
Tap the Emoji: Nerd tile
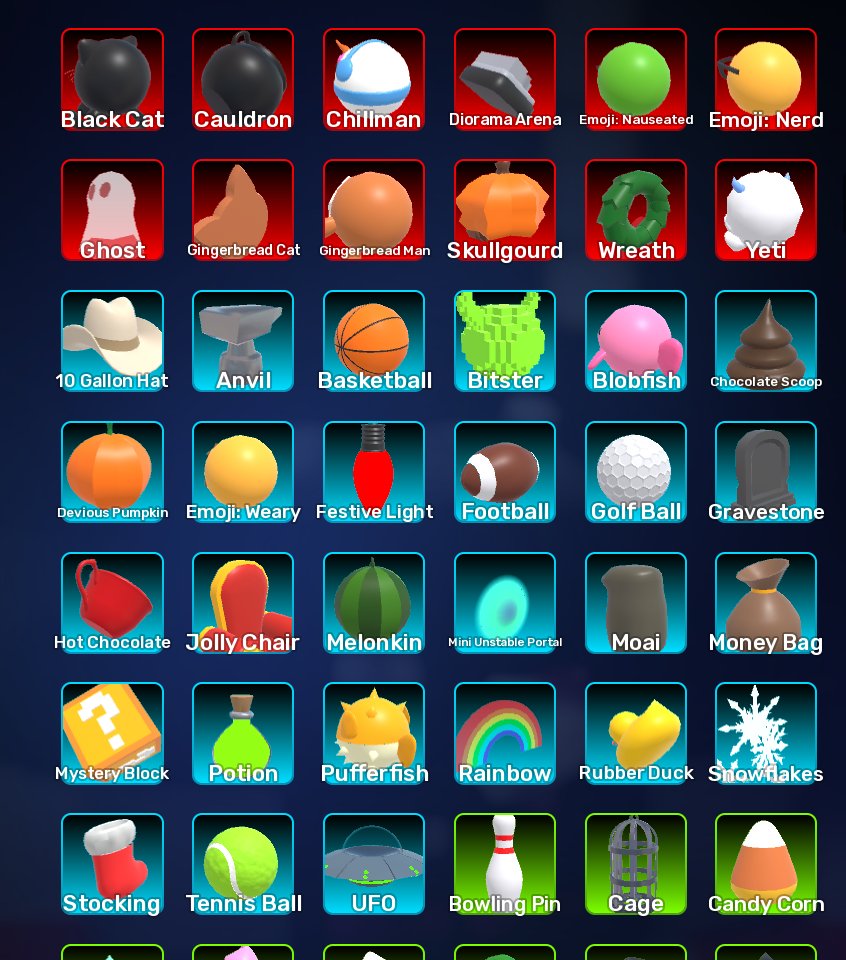tap(766, 79)
